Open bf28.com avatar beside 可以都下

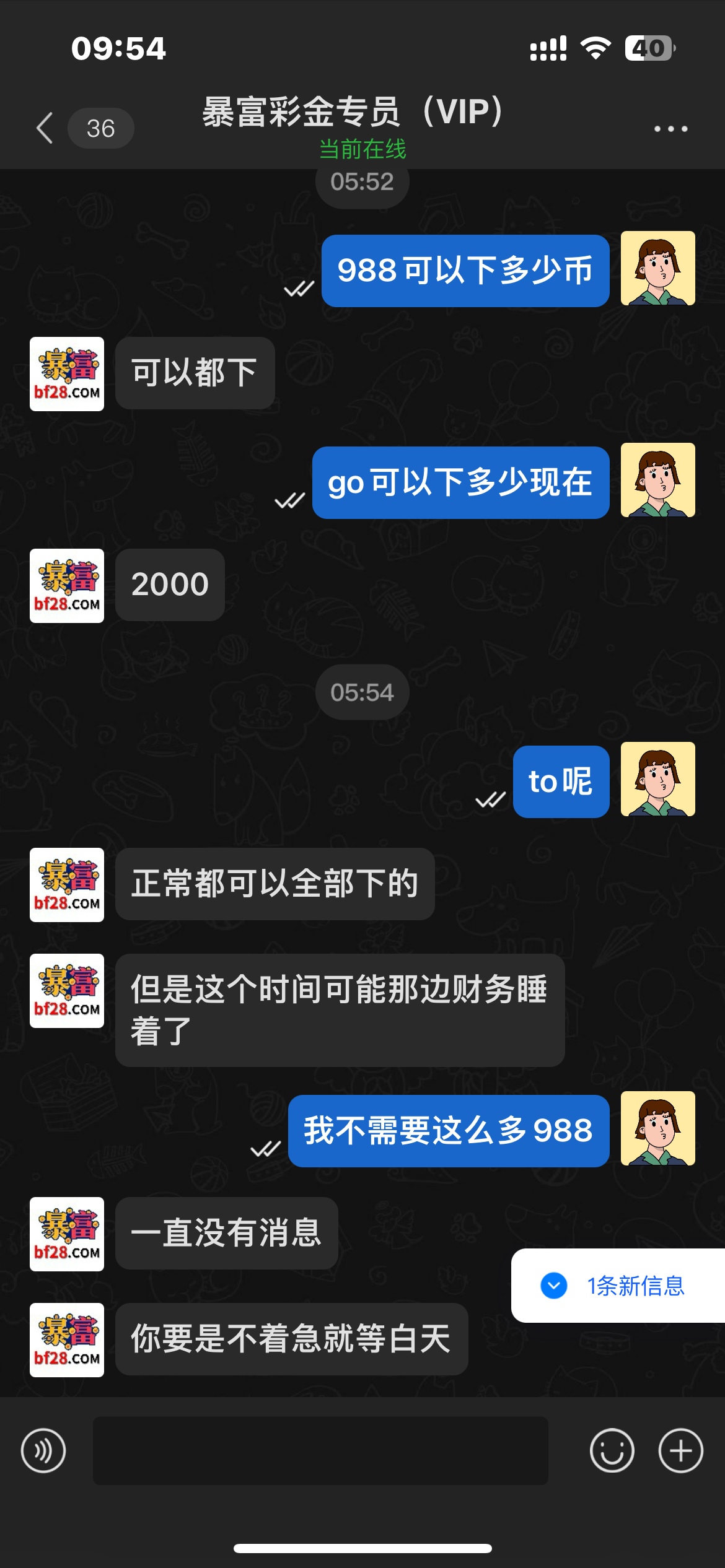tap(67, 374)
